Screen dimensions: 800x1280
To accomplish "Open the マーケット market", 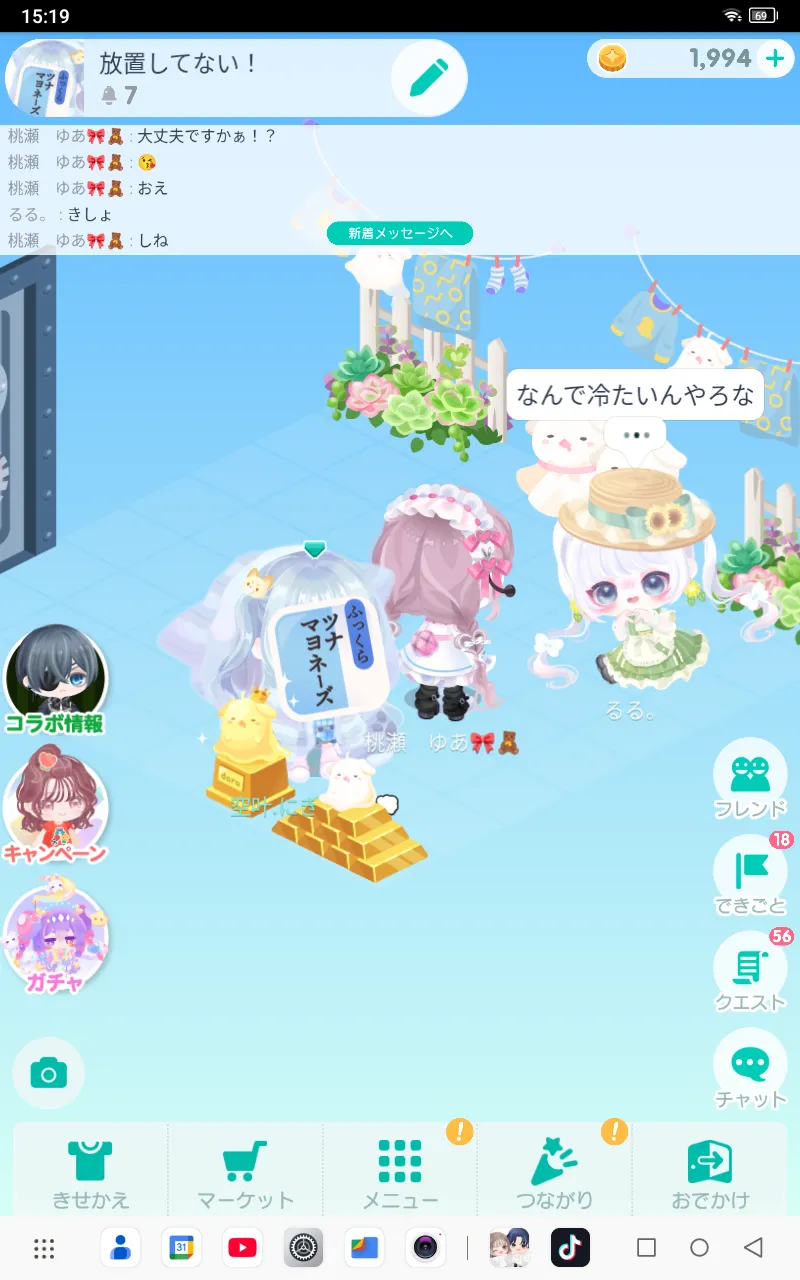I will point(245,1174).
